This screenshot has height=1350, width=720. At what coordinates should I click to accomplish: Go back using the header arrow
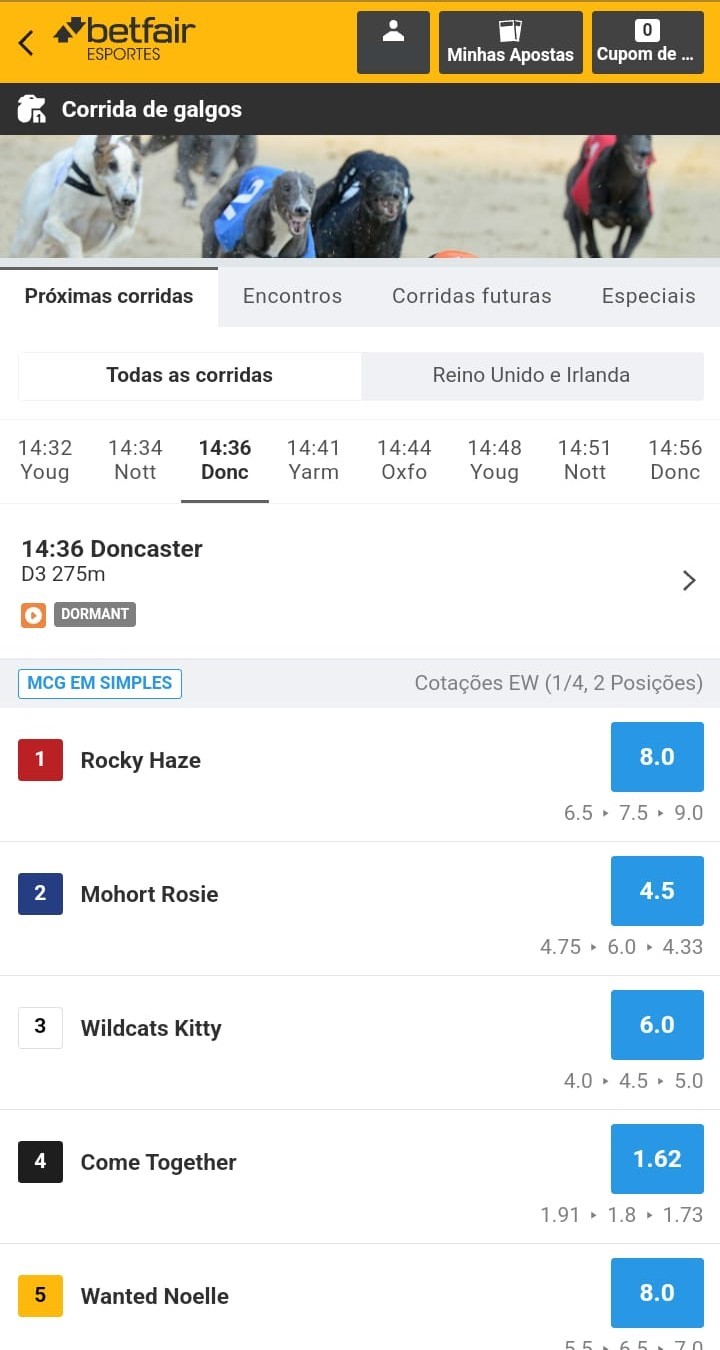click(x=26, y=42)
